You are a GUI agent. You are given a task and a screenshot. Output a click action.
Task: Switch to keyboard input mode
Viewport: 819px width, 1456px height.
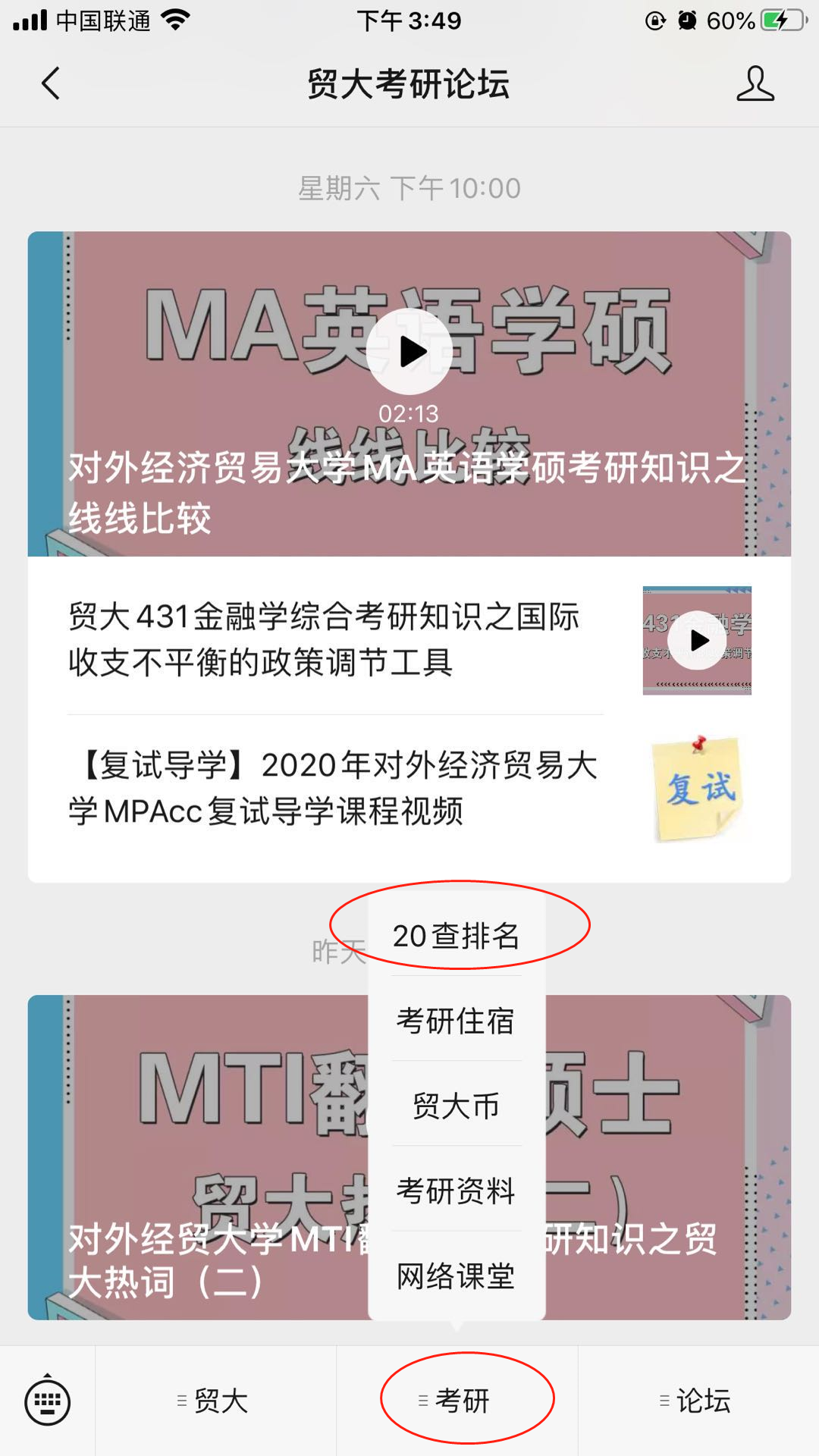pyautogui.click(x=48, y=1401)
